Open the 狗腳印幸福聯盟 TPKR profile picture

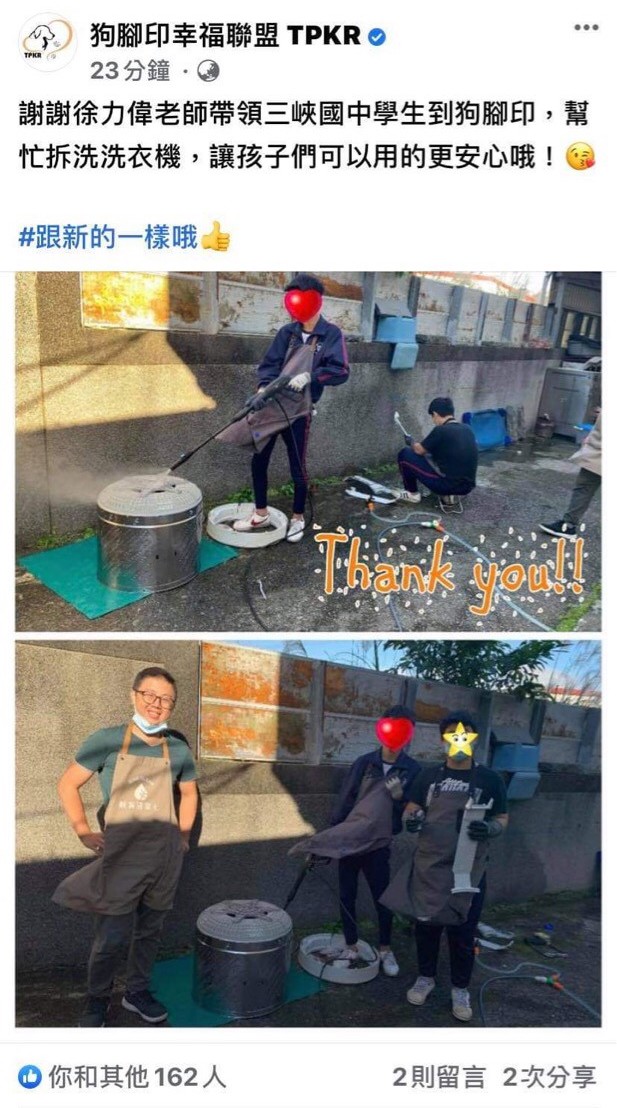[47, 42]
